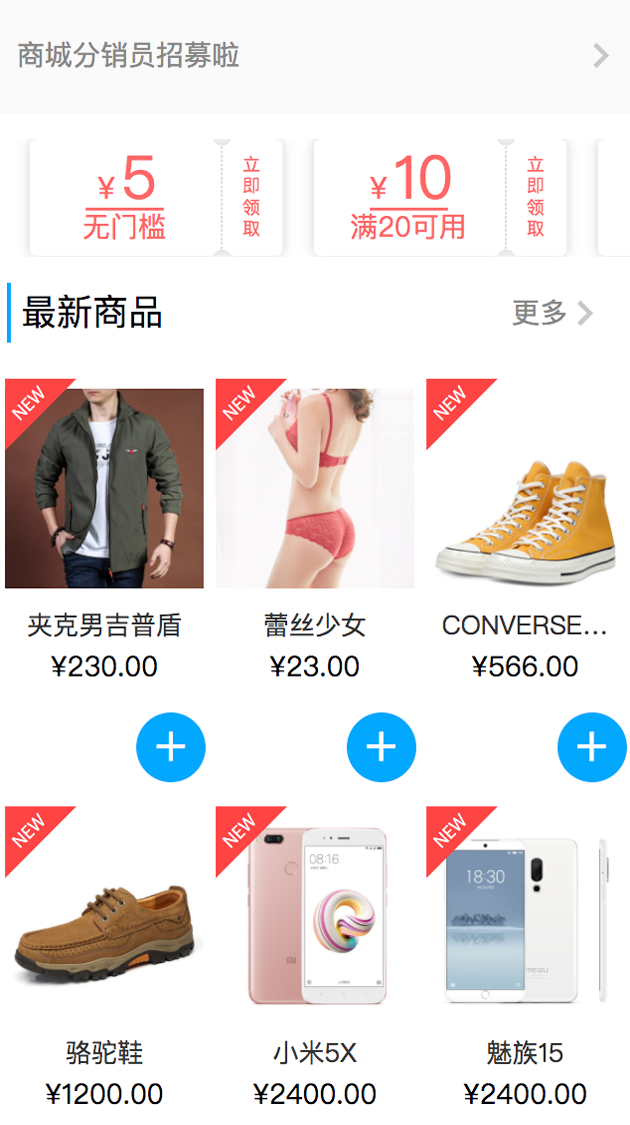Claim the ¥10 满20可用 coupon

[x=535, y=197]
